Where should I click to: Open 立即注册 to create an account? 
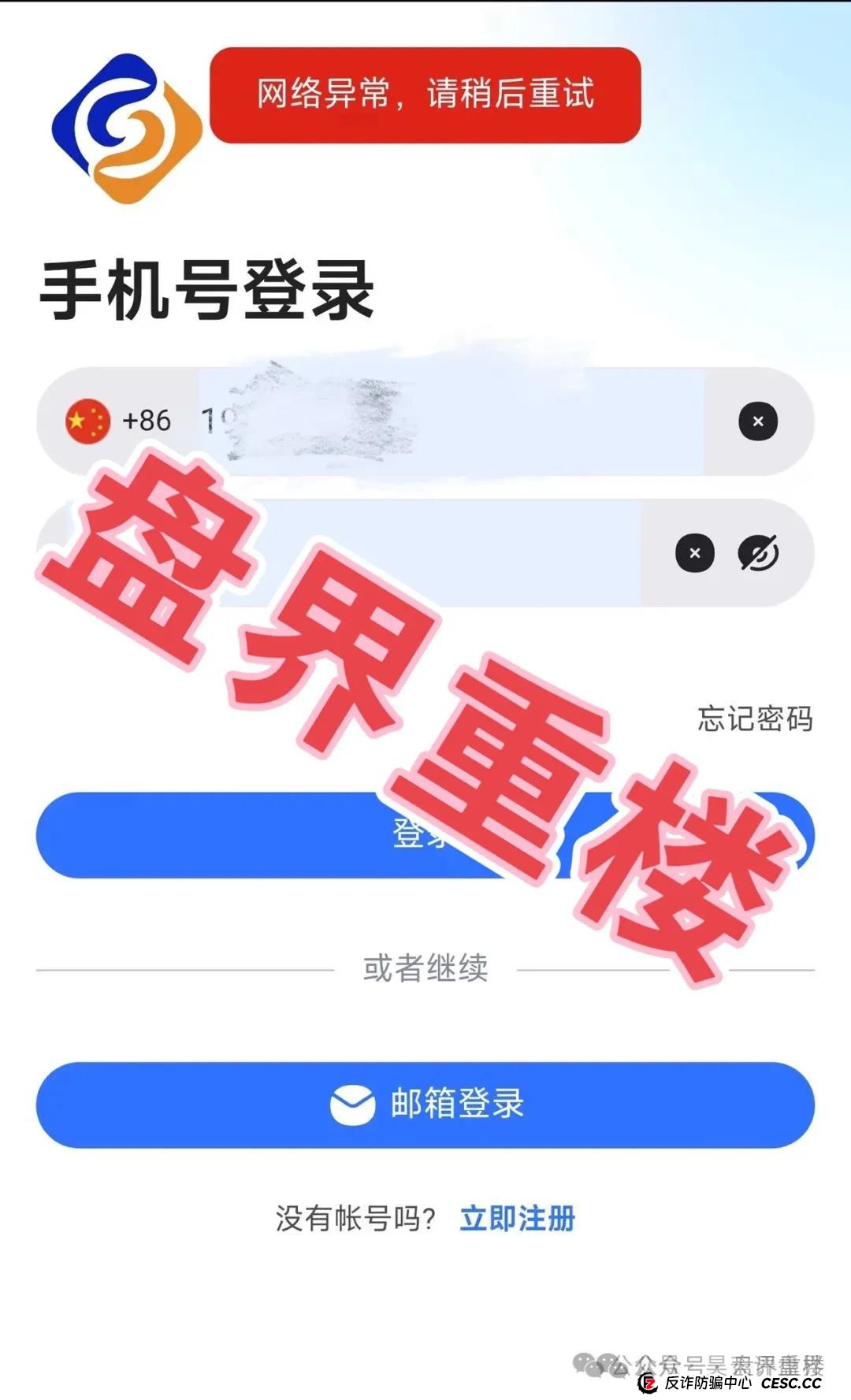point(518,1218)
